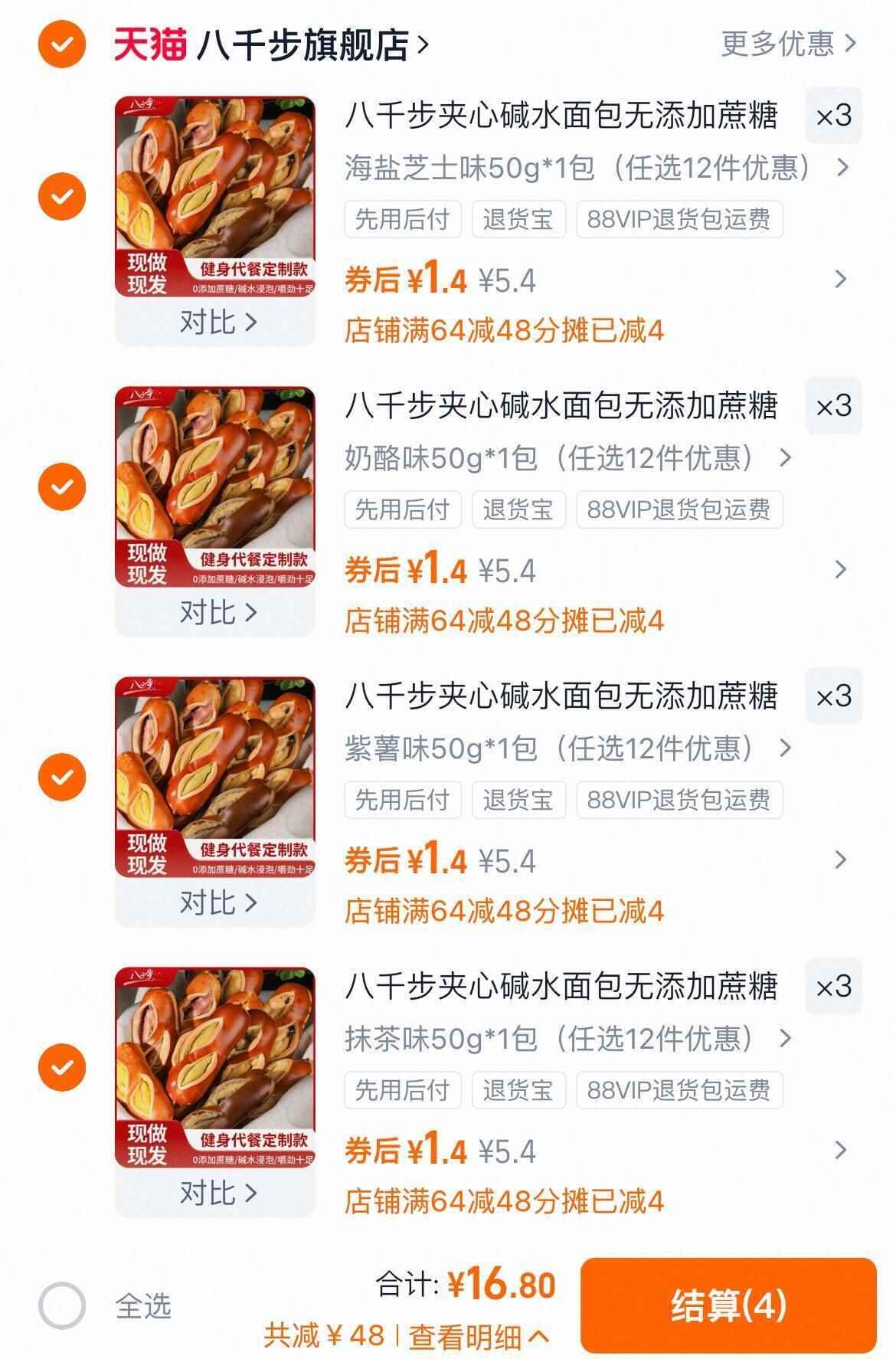Open 更多优惠 for more store discounts
This screenshot has width=896, height=1359.
(x=777, y=44)
